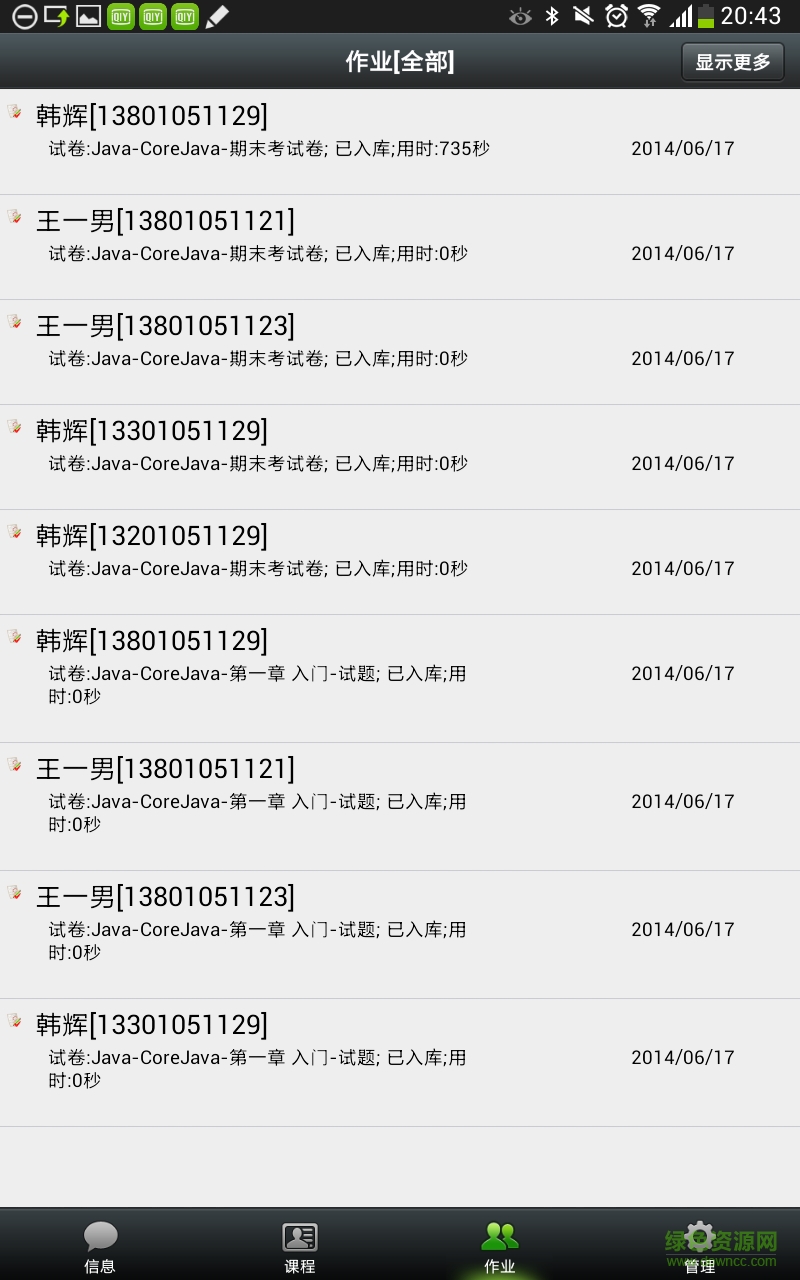Screen dimensions: 800x1280
Task: Tap the 显示更多 button
Action: [x=732, y=61]
